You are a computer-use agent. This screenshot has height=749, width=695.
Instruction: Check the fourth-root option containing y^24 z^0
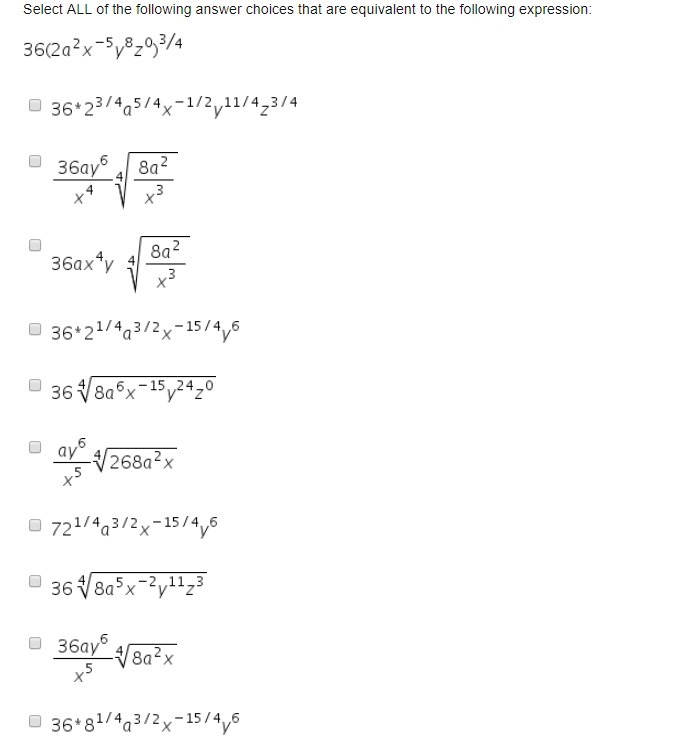pyautogui.click(x=35, y=384)
